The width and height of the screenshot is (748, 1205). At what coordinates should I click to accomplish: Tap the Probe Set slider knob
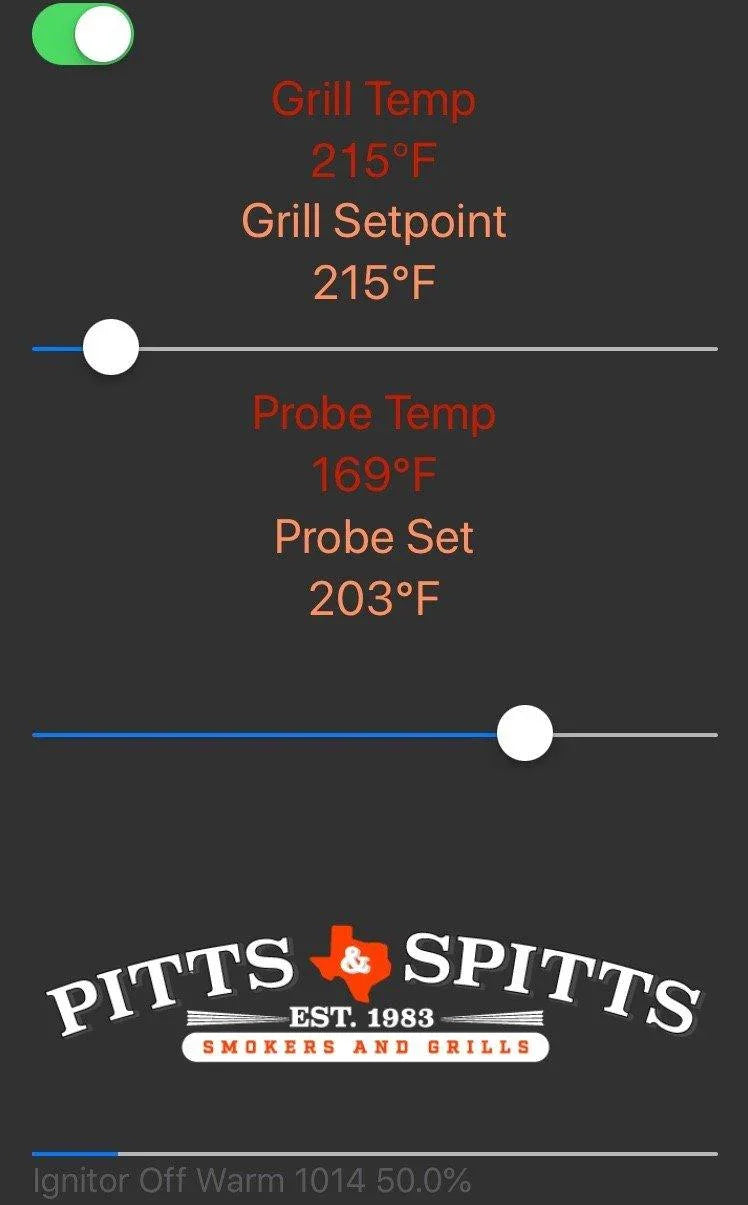pos(525,734)
